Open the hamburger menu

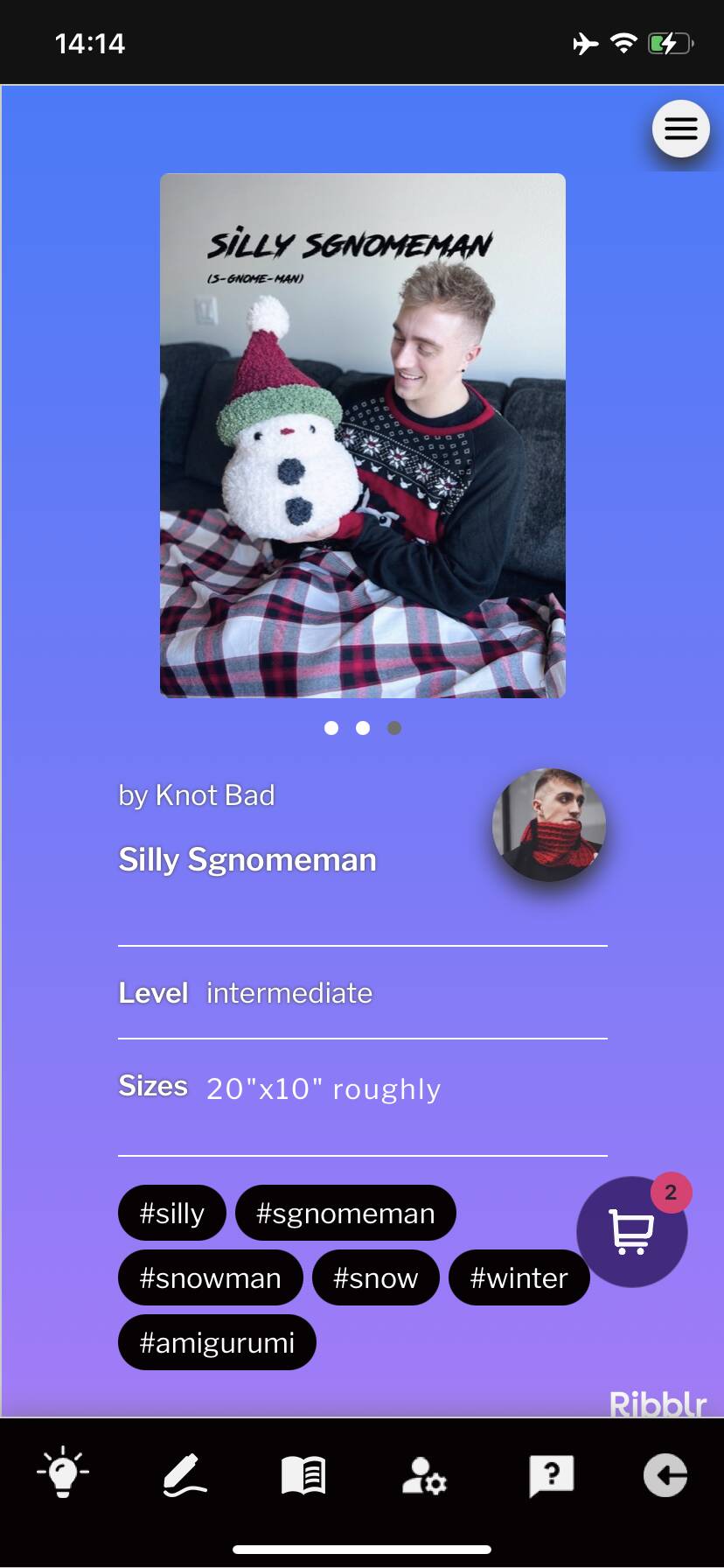pyautogui.click(x=680, y=129)
